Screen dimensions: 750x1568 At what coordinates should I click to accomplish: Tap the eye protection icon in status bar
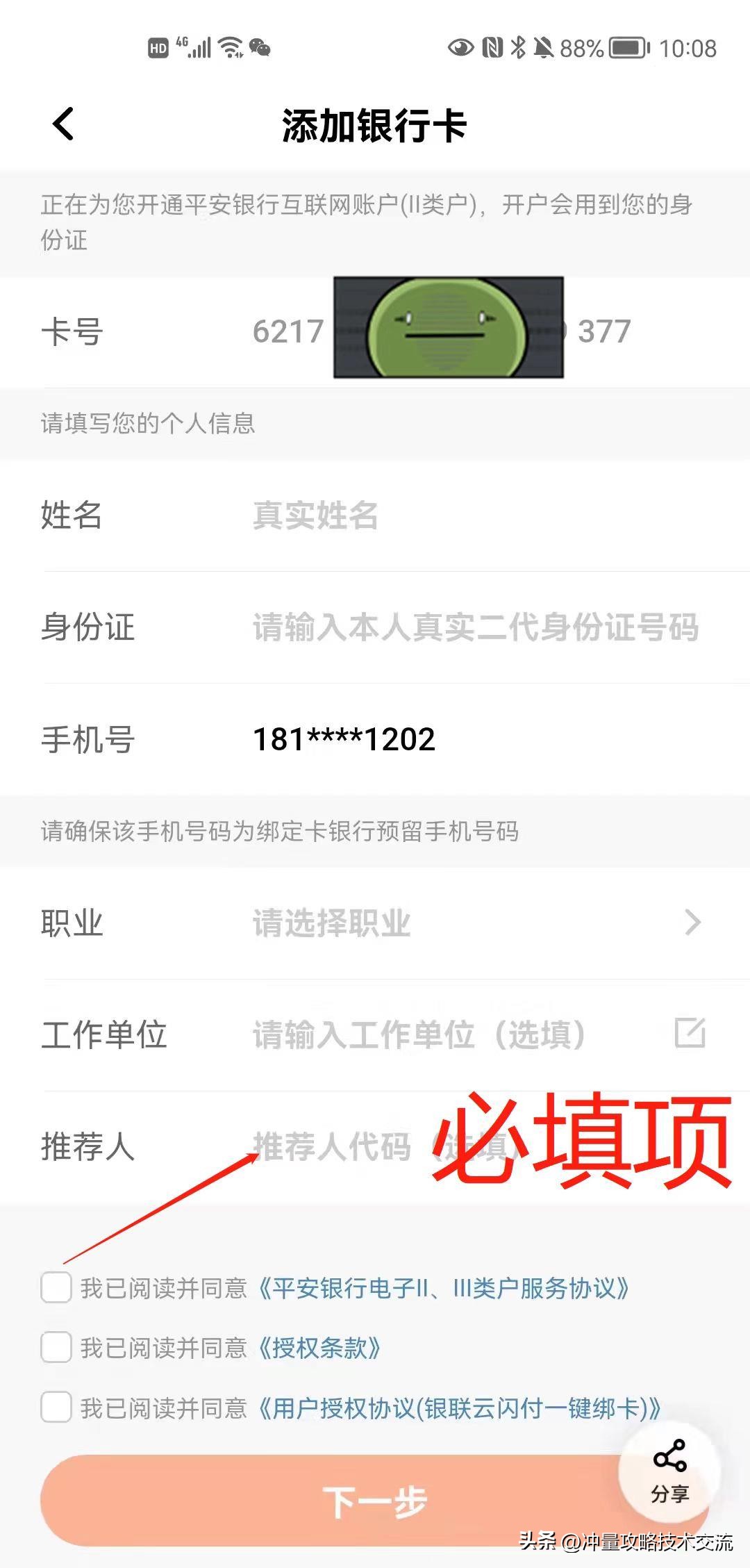[460, 47]
